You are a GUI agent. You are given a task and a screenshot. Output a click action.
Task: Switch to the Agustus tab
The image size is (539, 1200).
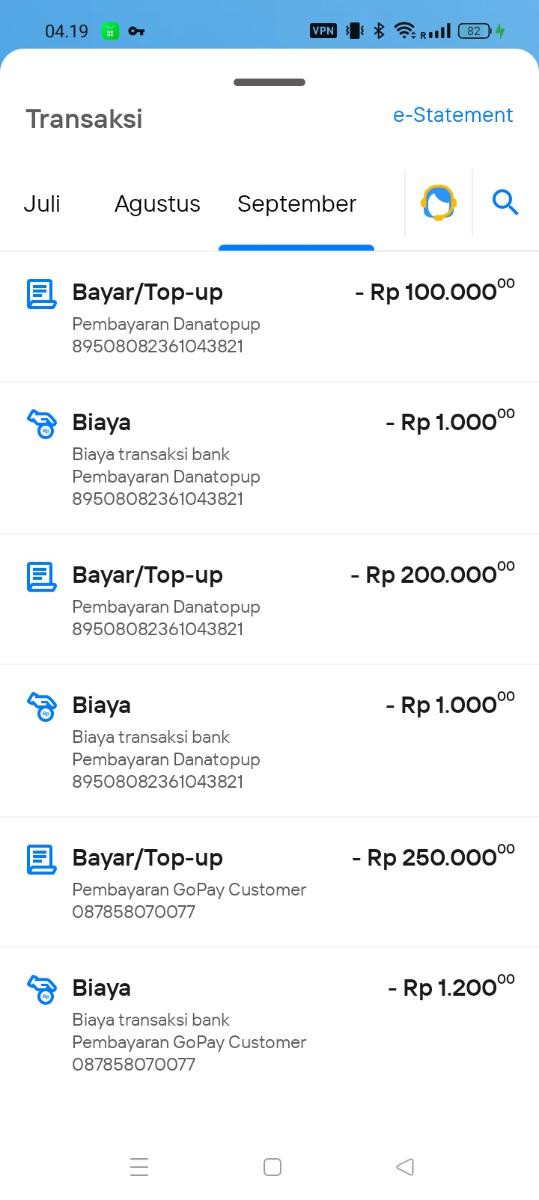157,204
